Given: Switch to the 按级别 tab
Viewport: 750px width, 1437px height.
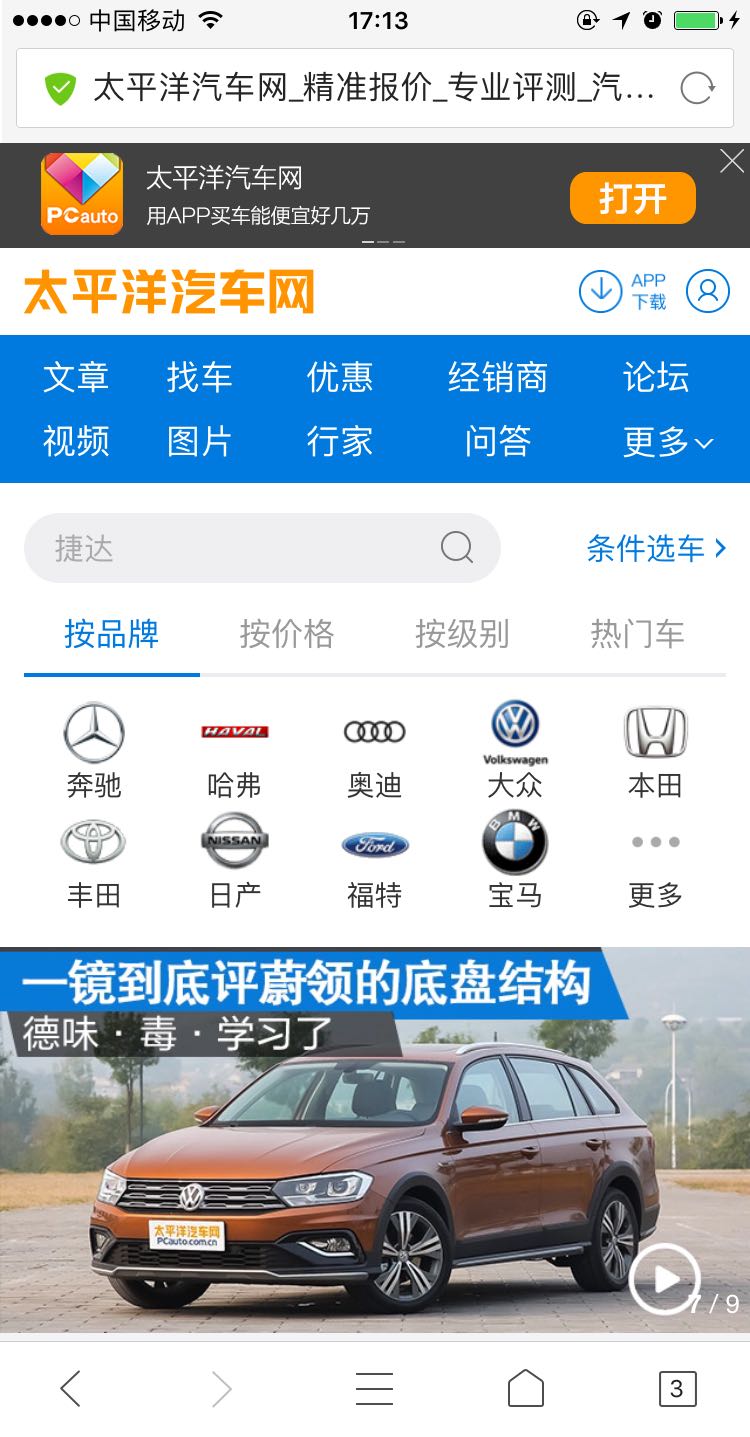Looking at the screenshot, I should 462,634.
